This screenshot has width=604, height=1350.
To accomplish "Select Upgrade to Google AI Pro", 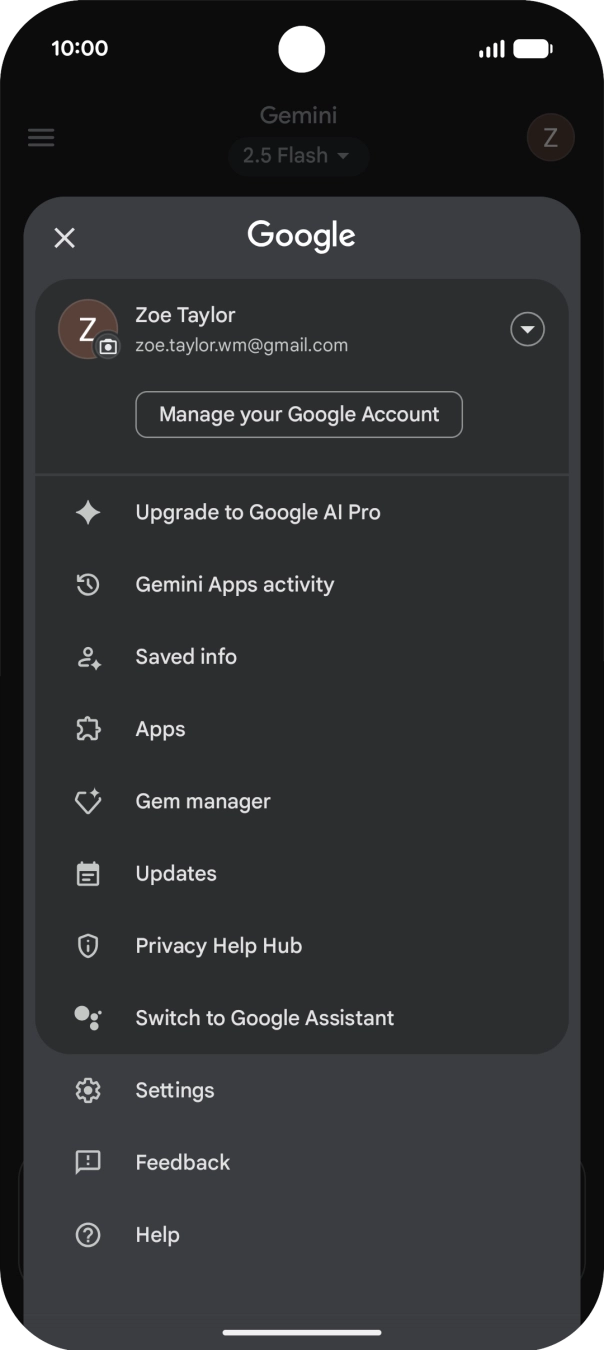I will click(258, 512).
